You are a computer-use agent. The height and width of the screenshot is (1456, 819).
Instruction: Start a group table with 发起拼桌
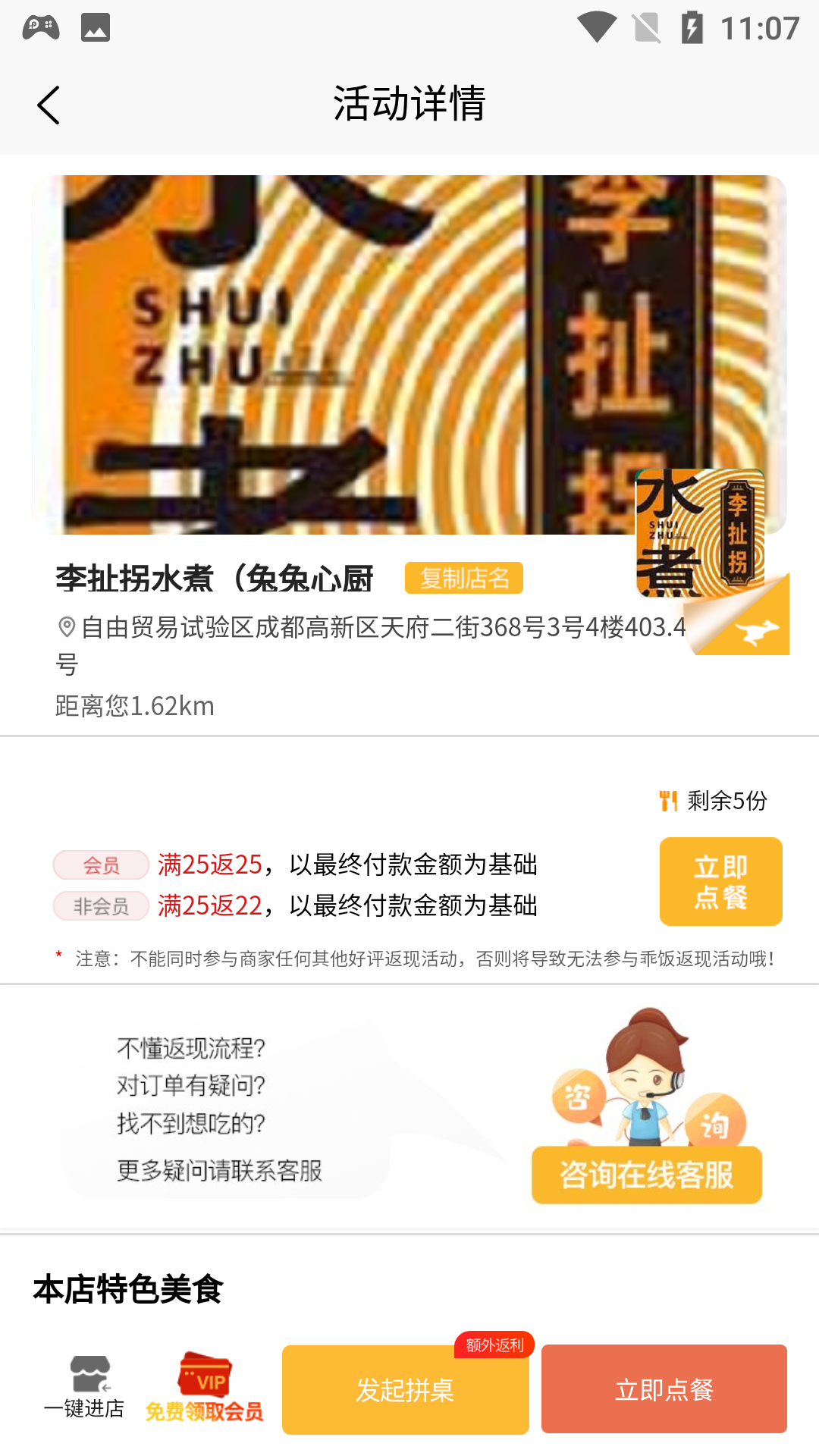pyautogui.click(x=405, y=1390)
